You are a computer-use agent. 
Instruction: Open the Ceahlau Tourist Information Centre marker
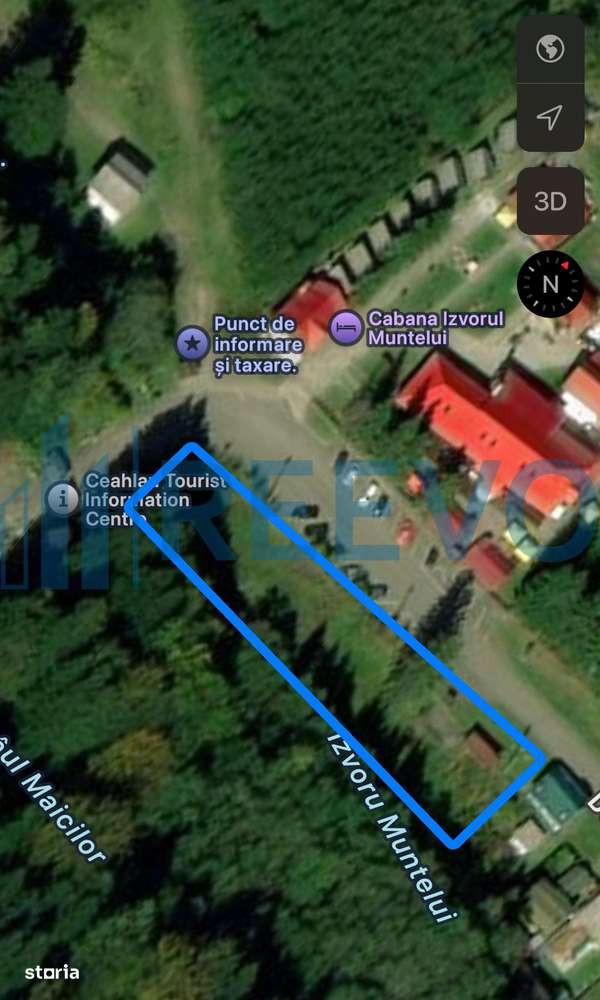(x=64, y=498)
